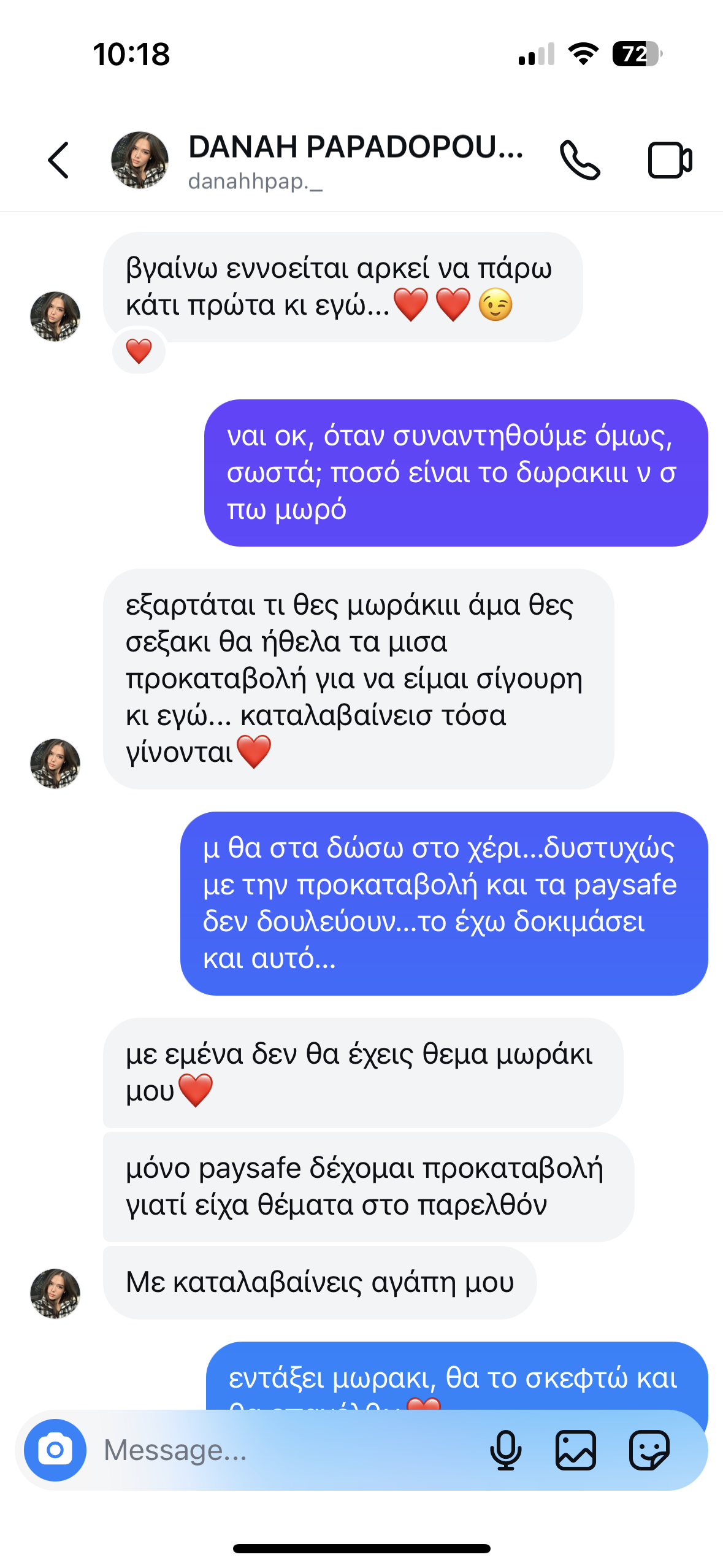
Task: Open the sticker picker
Action: pos(649,1450)
